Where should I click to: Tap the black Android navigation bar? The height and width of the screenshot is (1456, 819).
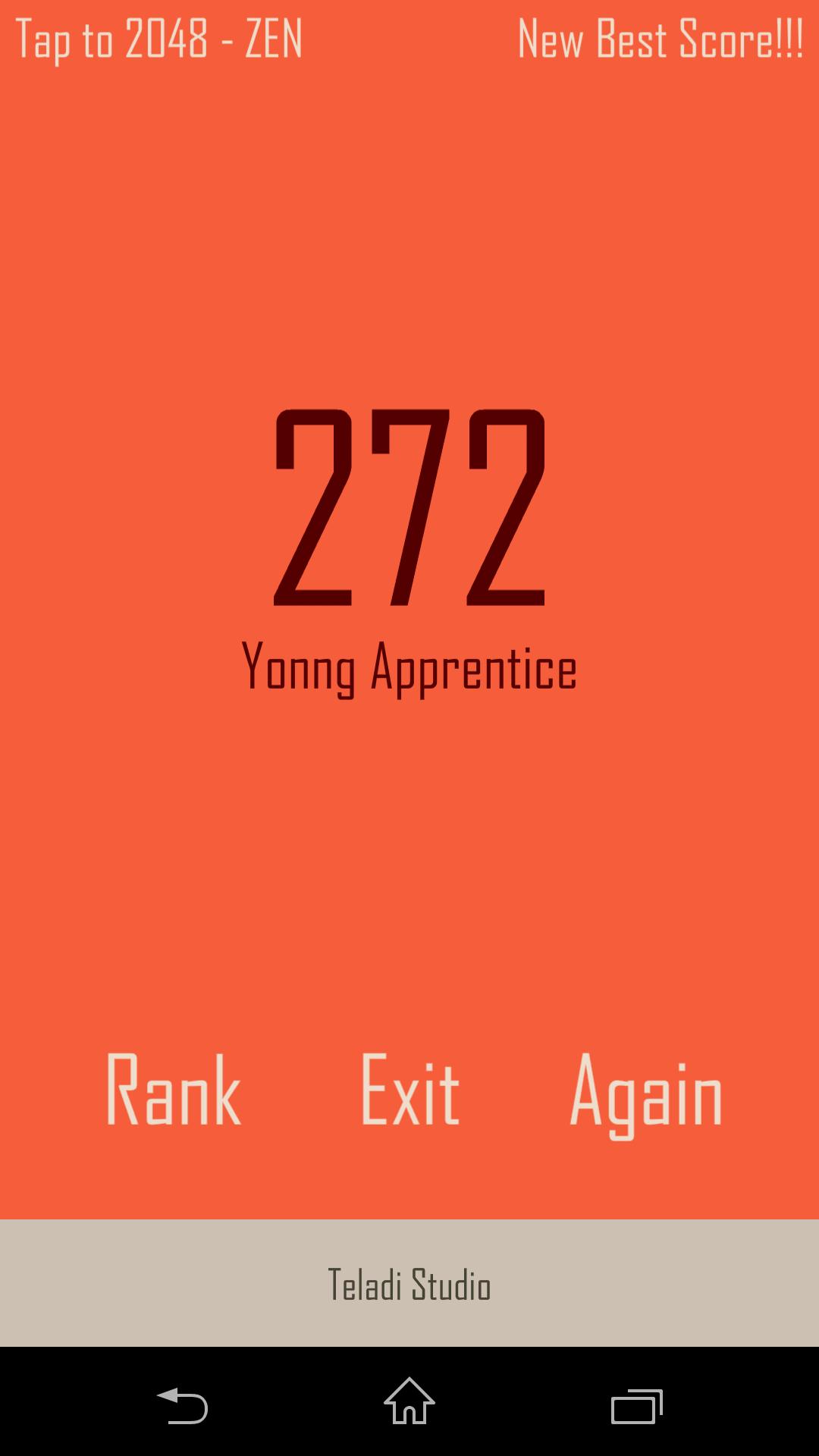[x=409, y=1399]
